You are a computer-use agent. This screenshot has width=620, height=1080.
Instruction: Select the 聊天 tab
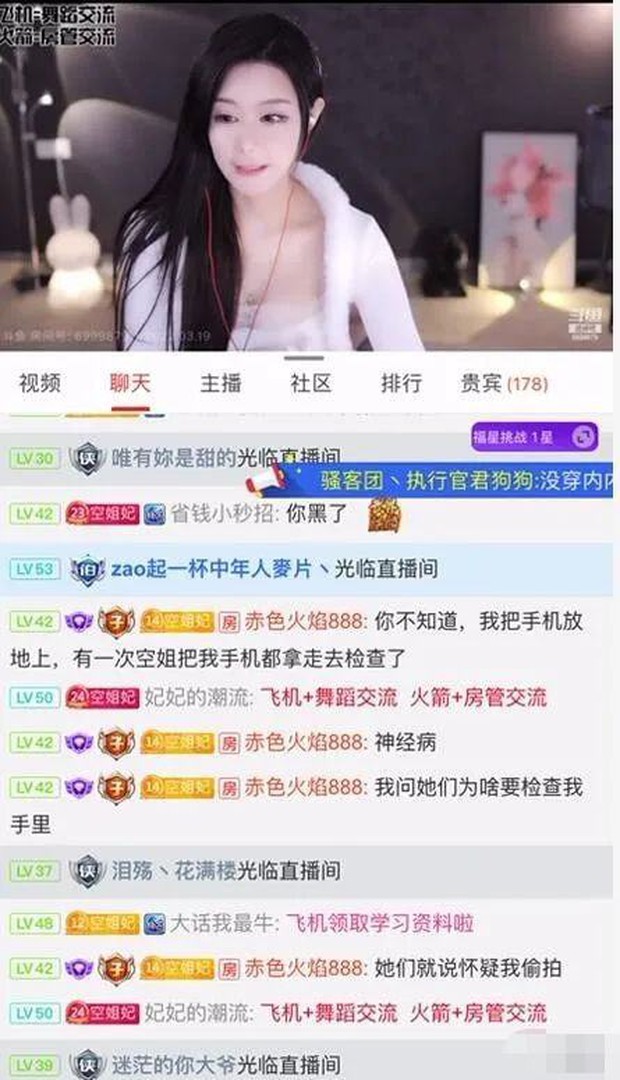[130, 383]
